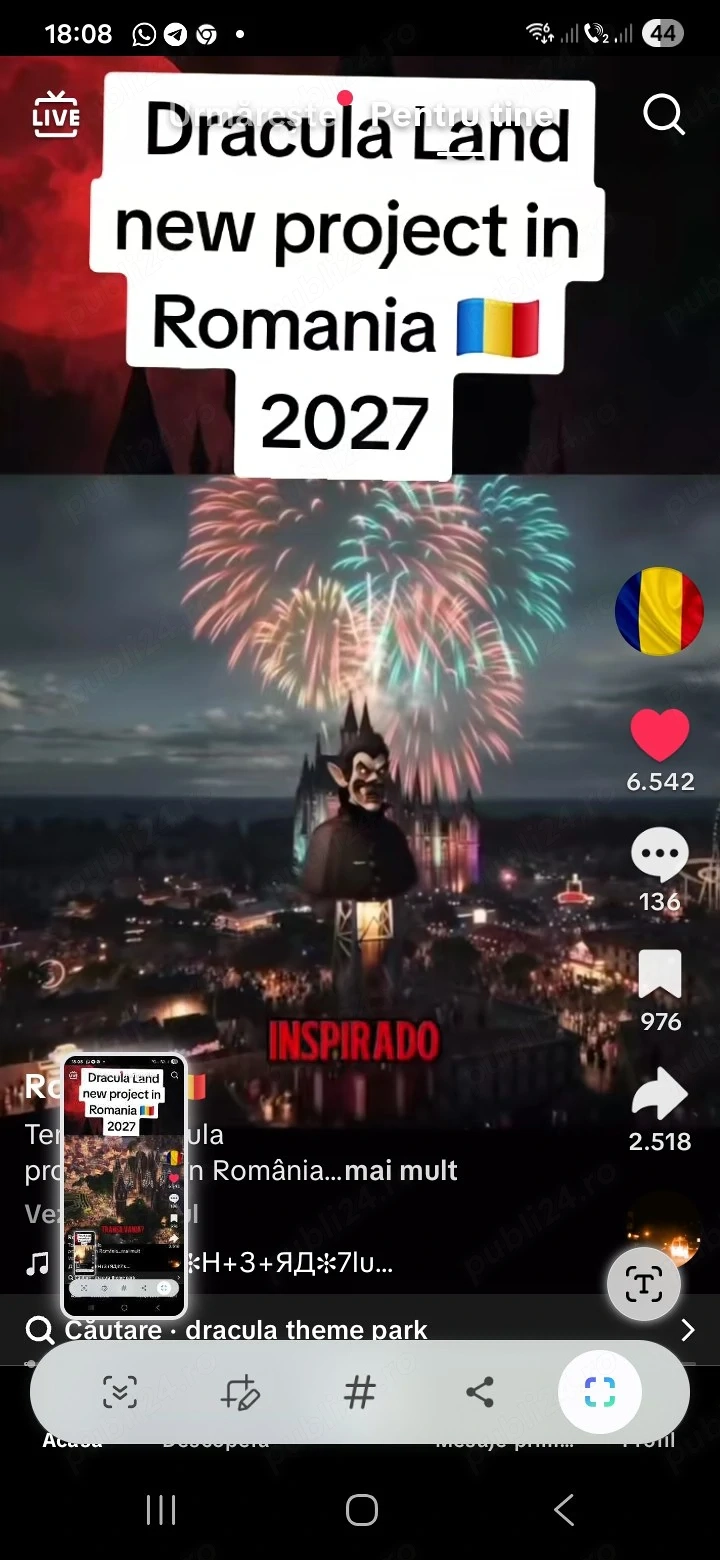Screen dimensions: 720x1560
Task: Open the video's comments
Action: pos(660,857)
